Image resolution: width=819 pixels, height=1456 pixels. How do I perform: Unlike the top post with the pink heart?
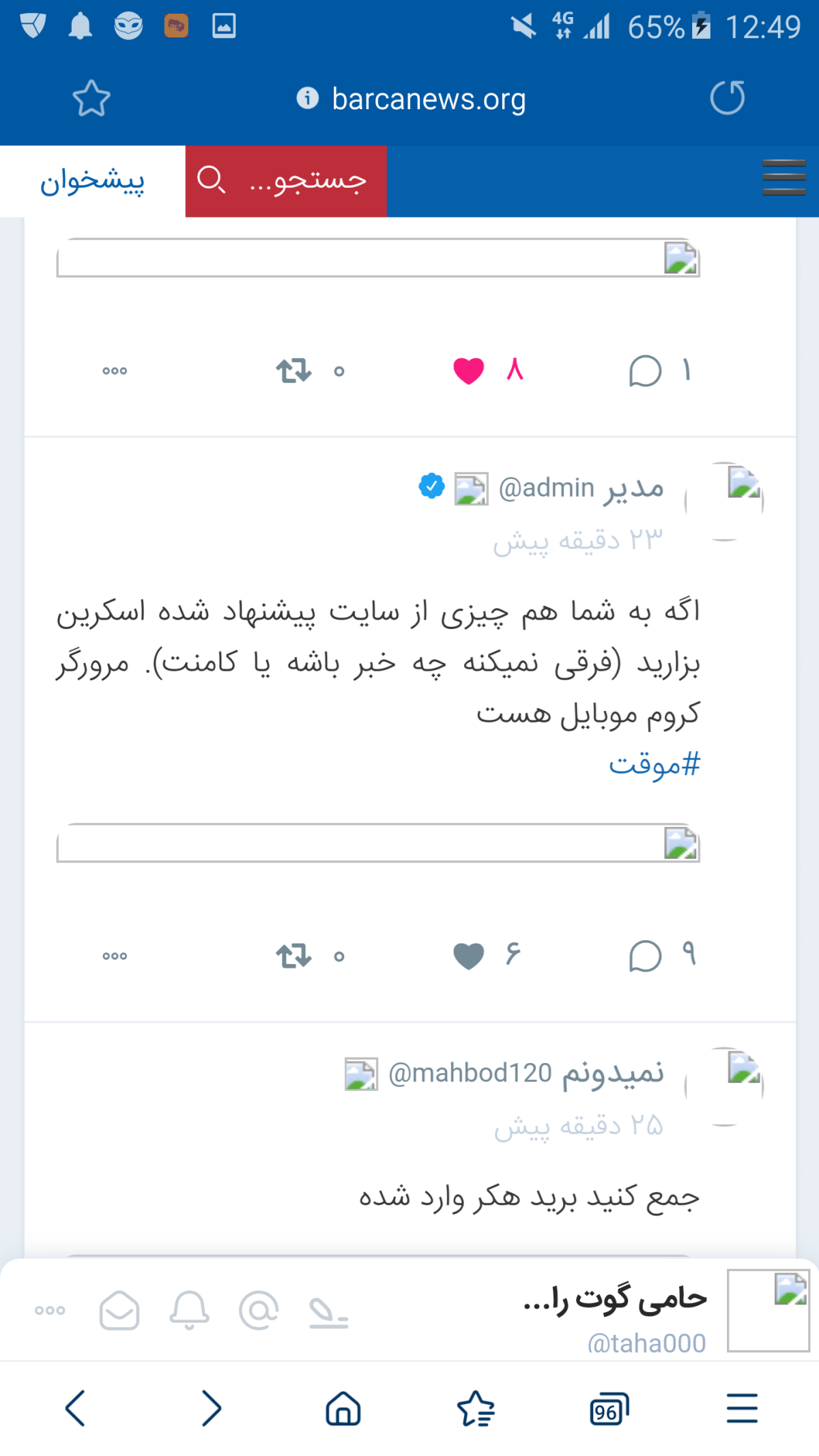(469, 370)
